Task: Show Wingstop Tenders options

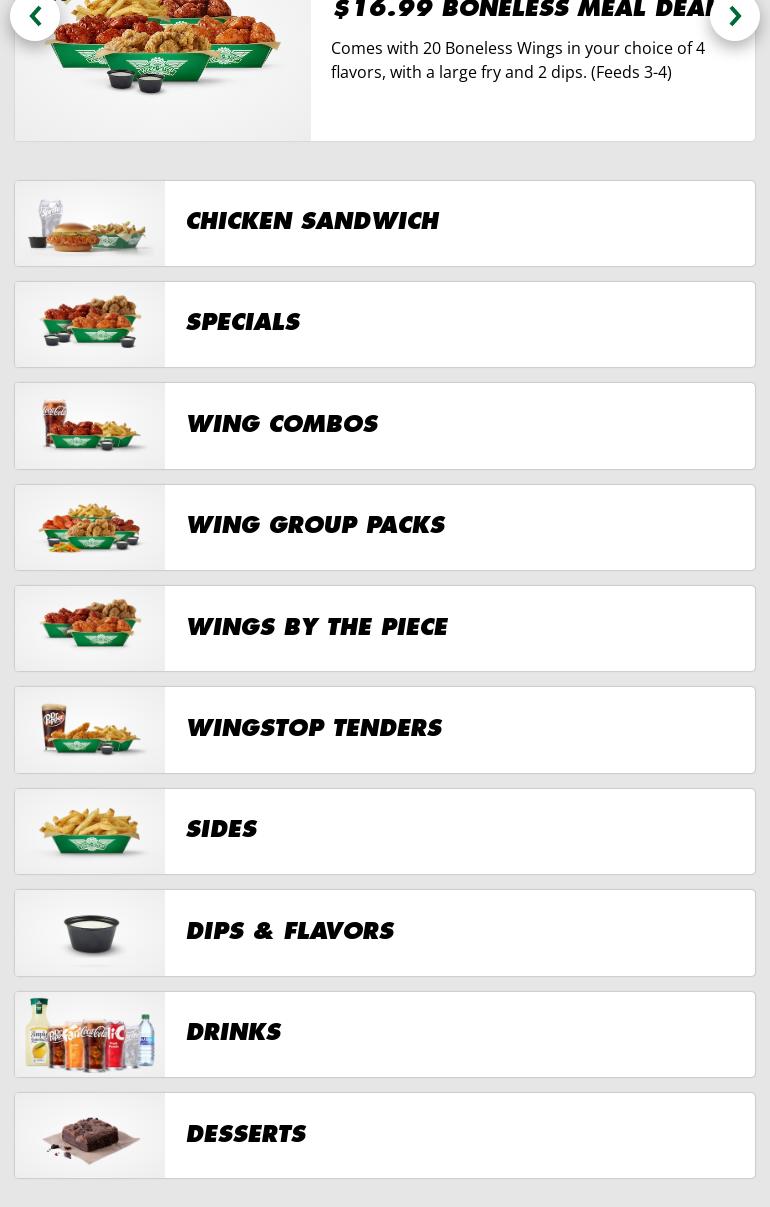Action: (x=385, y=730)
